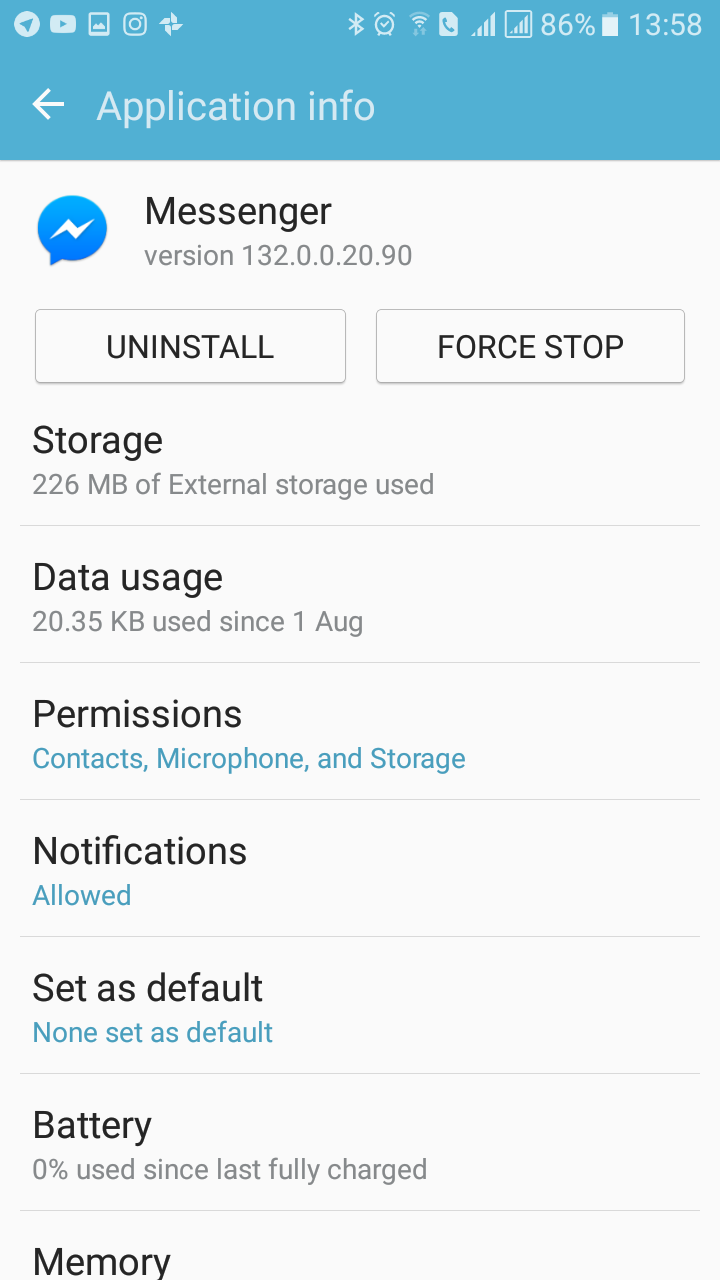Select the Set as default row
The width and height of the screenshot is (720, 1280).
click(x=360, y=1008)
